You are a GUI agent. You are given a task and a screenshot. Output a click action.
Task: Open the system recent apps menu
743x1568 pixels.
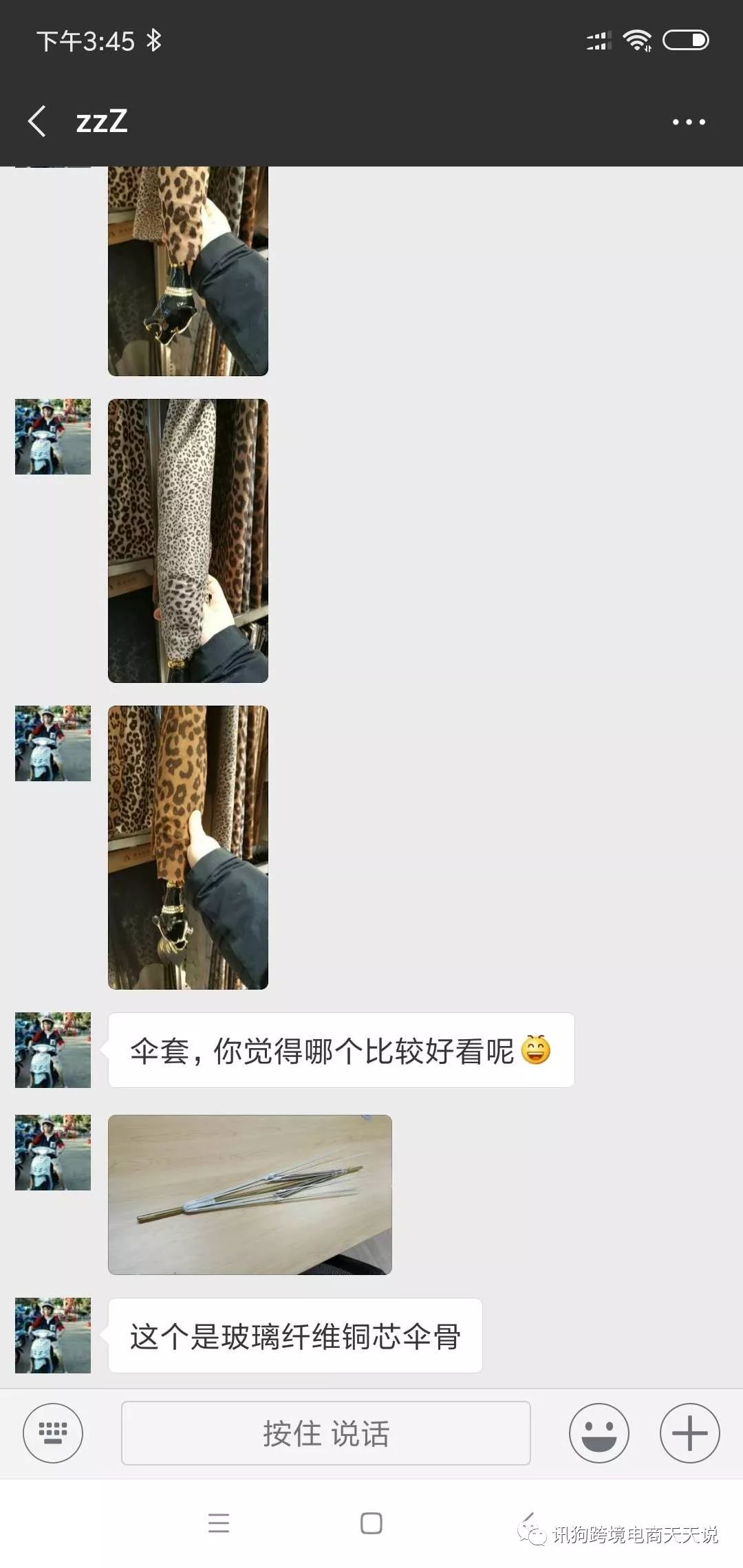click(x=219, y=1523)
